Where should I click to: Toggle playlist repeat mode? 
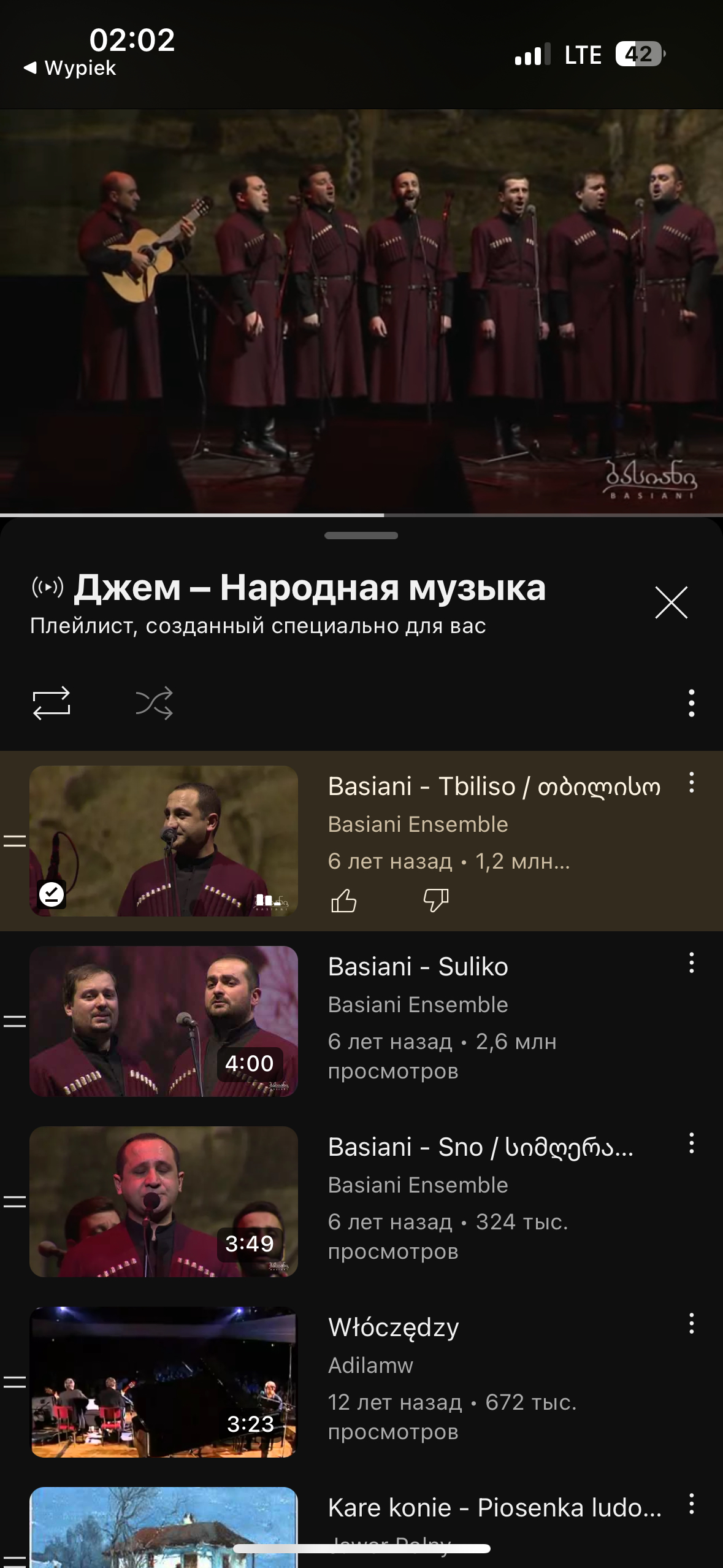click(52, 702)
